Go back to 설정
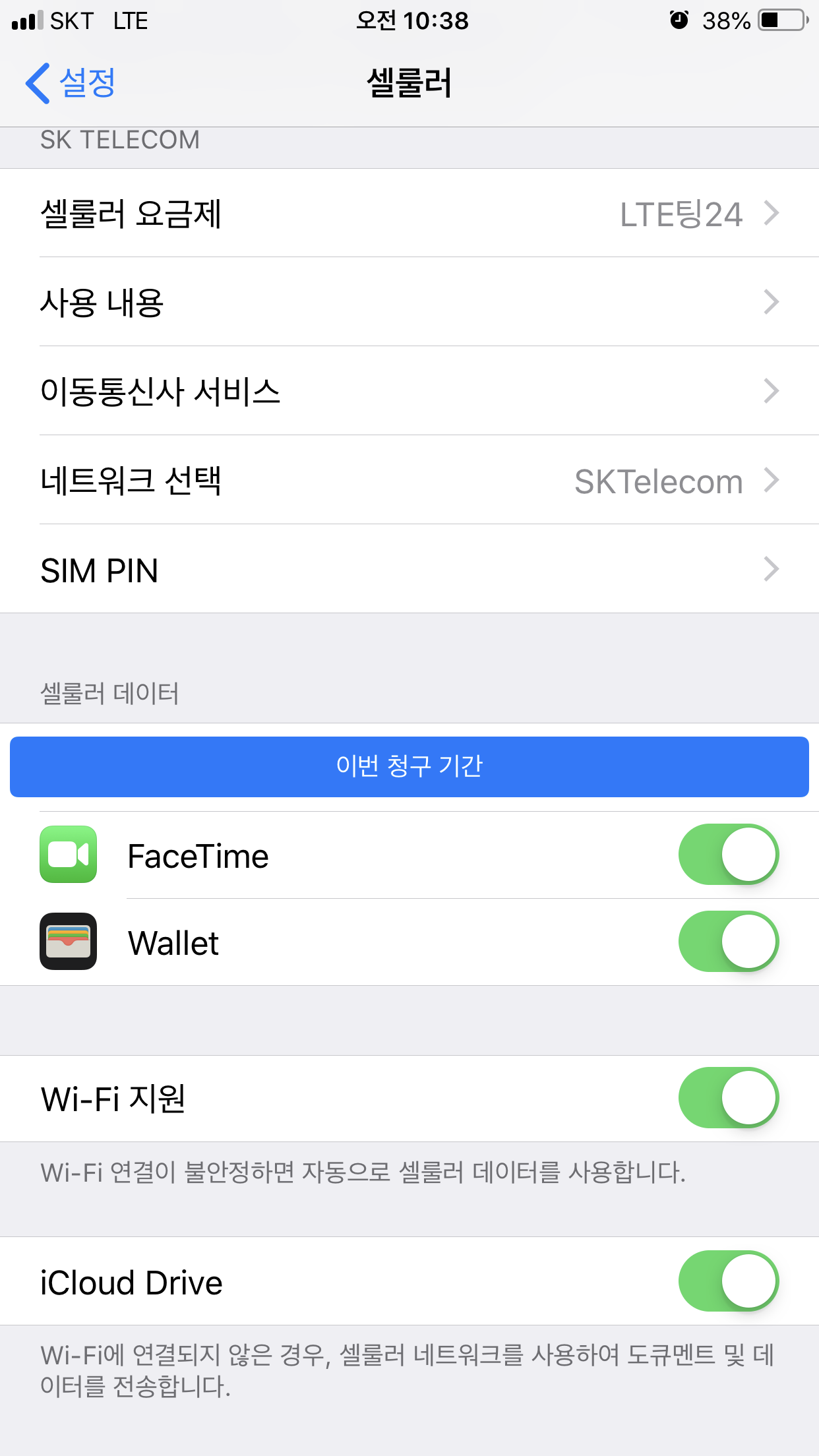Screen dimensions: 819x1456 71,83
